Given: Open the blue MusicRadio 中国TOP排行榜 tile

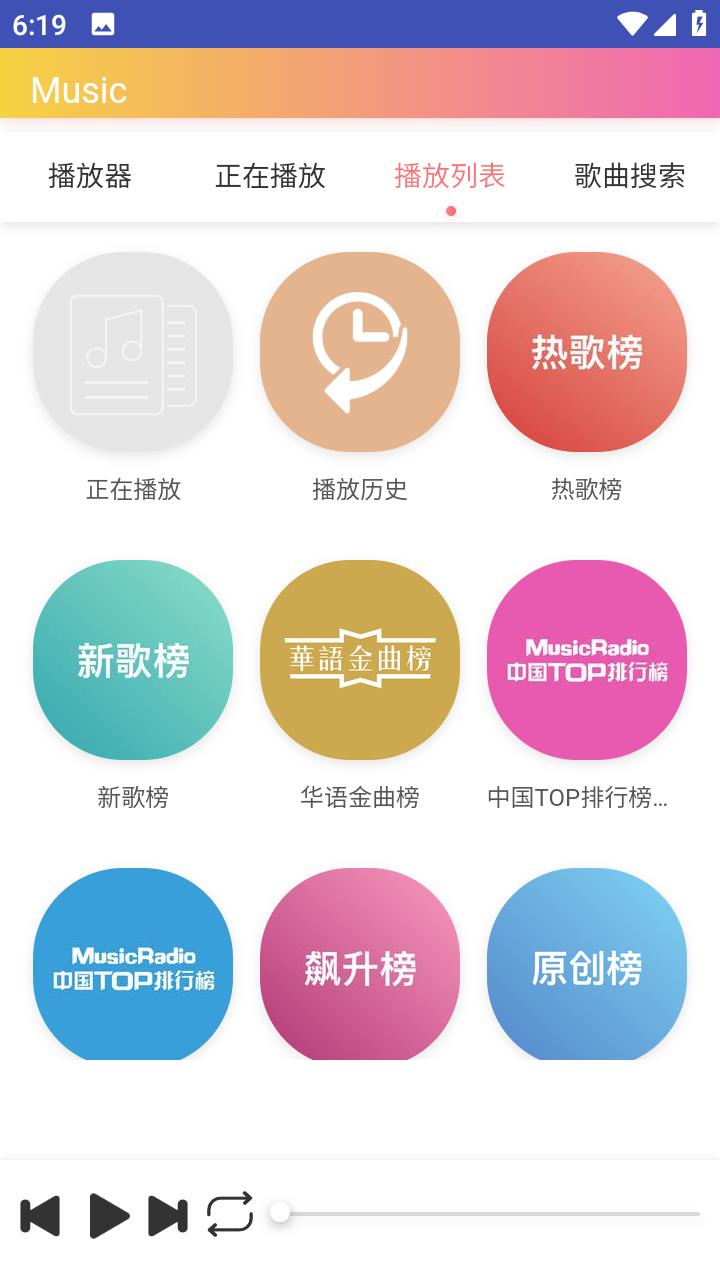Looking at the screenshot, I should (133, 964).
